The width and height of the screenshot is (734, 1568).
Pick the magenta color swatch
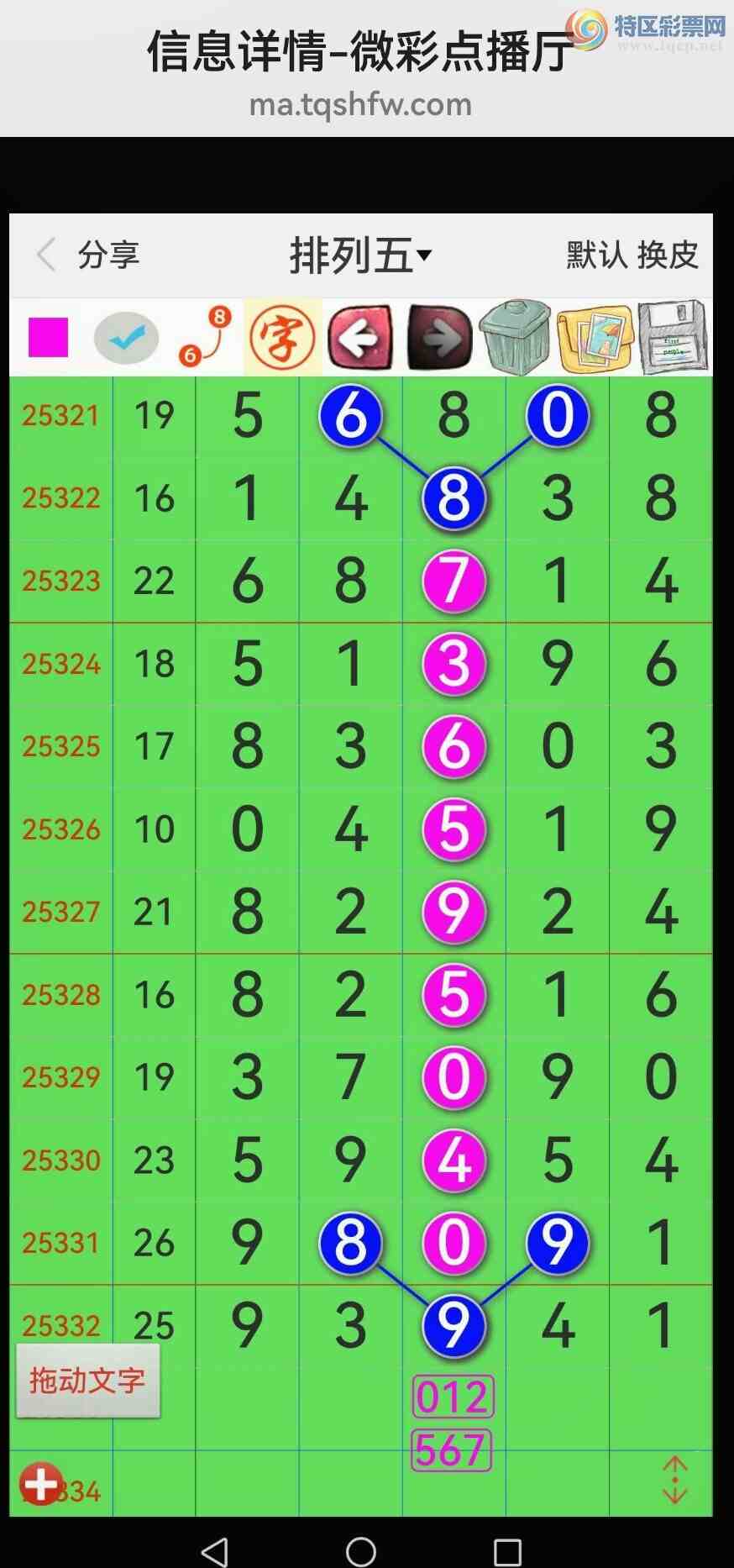click(x=49, y=338)
